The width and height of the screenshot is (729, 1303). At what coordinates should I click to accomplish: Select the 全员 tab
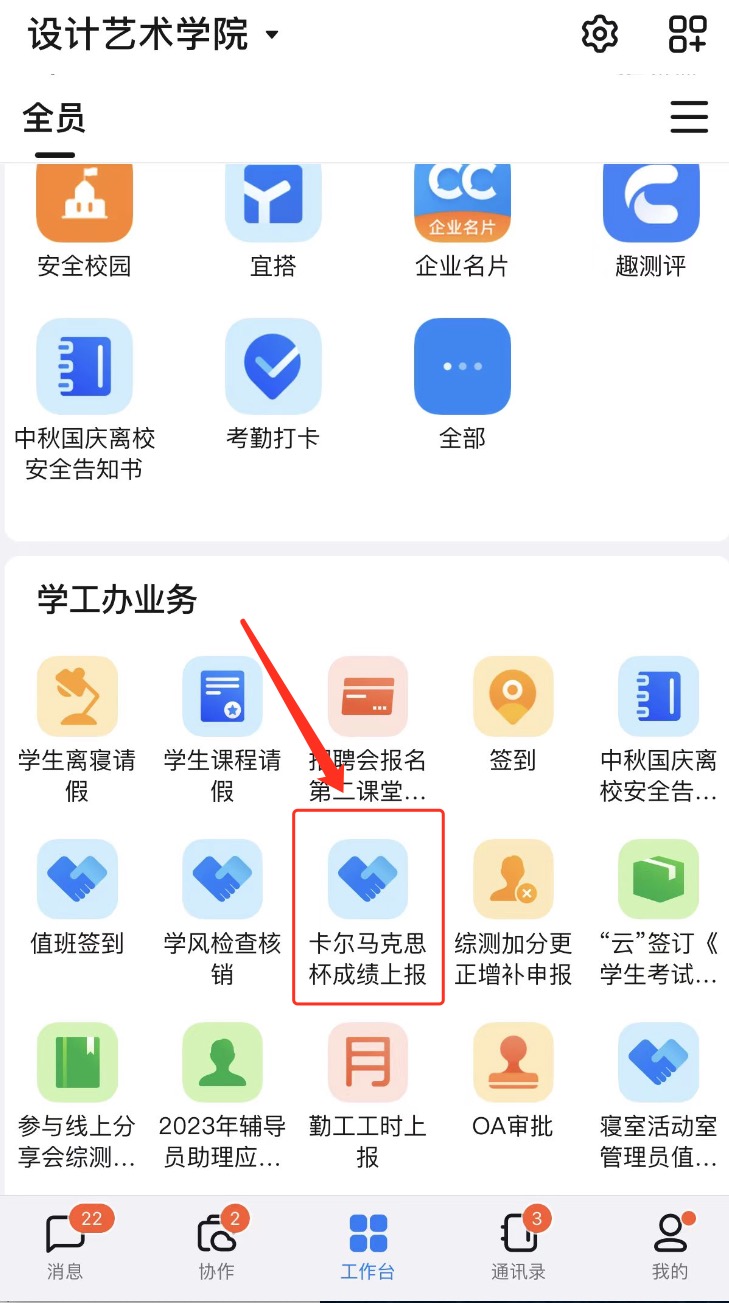tap(54, 119)
